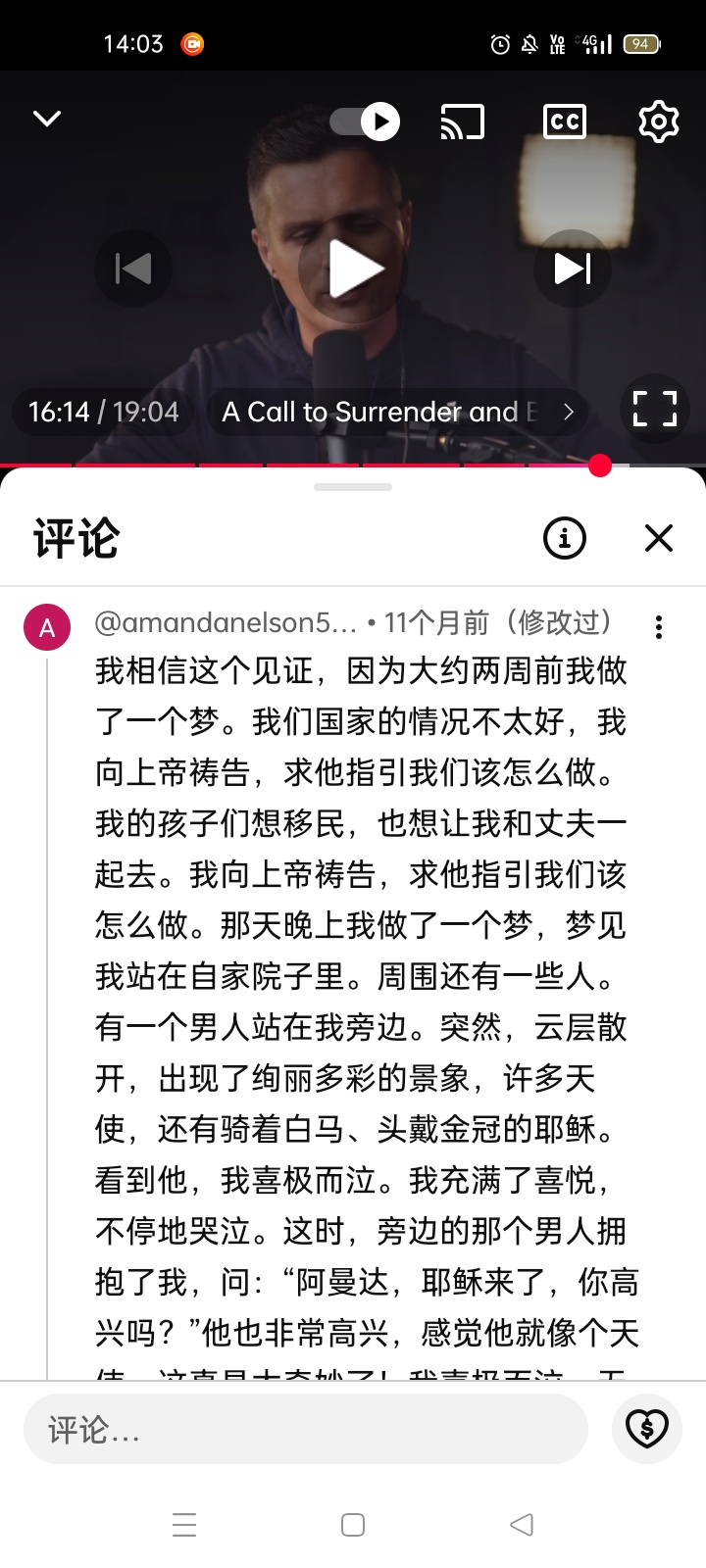Viewport: 706px width, 1568px height.
Task: Open amandanelson's profile avatar
Action: coord(47,627)
